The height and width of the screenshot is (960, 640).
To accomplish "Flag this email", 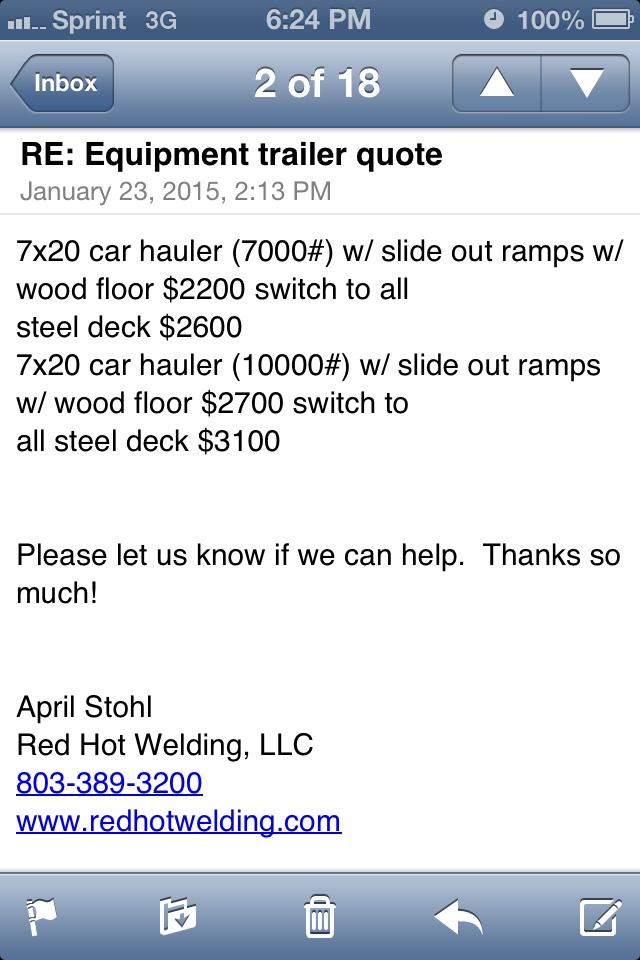I will (40, 916).
